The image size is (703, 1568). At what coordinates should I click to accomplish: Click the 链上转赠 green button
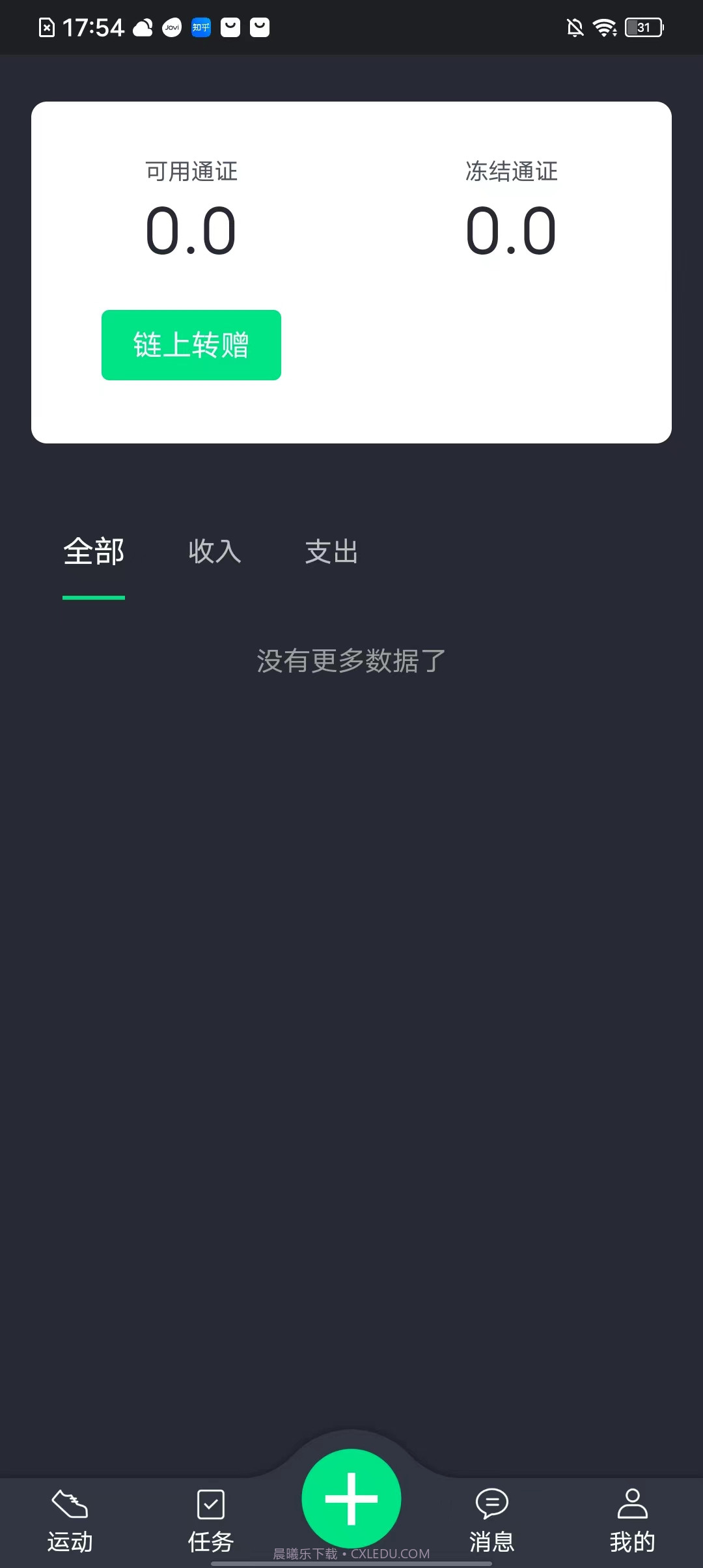[x=191, y=344]
